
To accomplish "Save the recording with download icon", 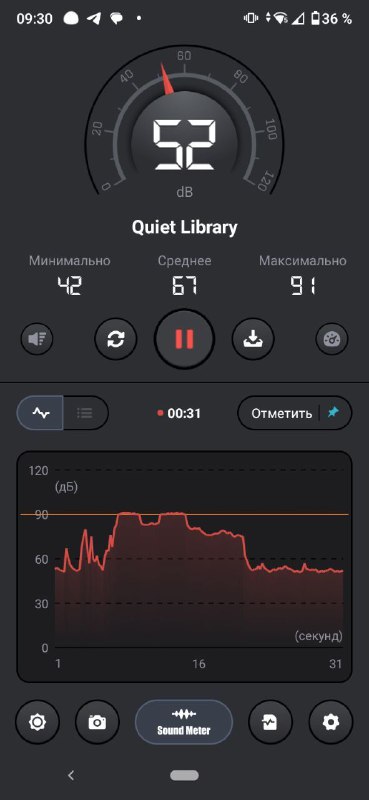I will pos(253,339).
